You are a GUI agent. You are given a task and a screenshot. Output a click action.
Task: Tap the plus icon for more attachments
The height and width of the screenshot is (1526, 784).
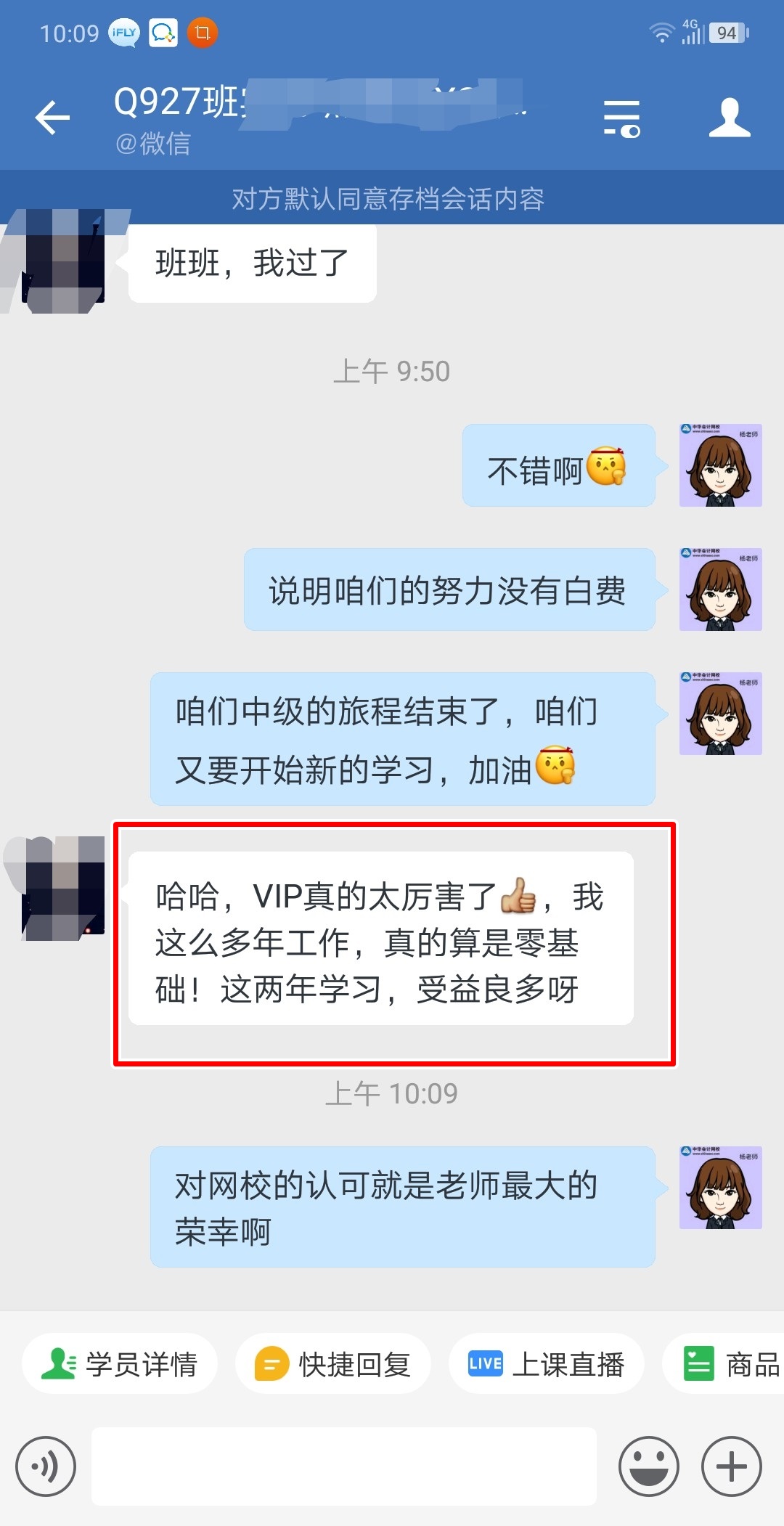coord(732,1466)
